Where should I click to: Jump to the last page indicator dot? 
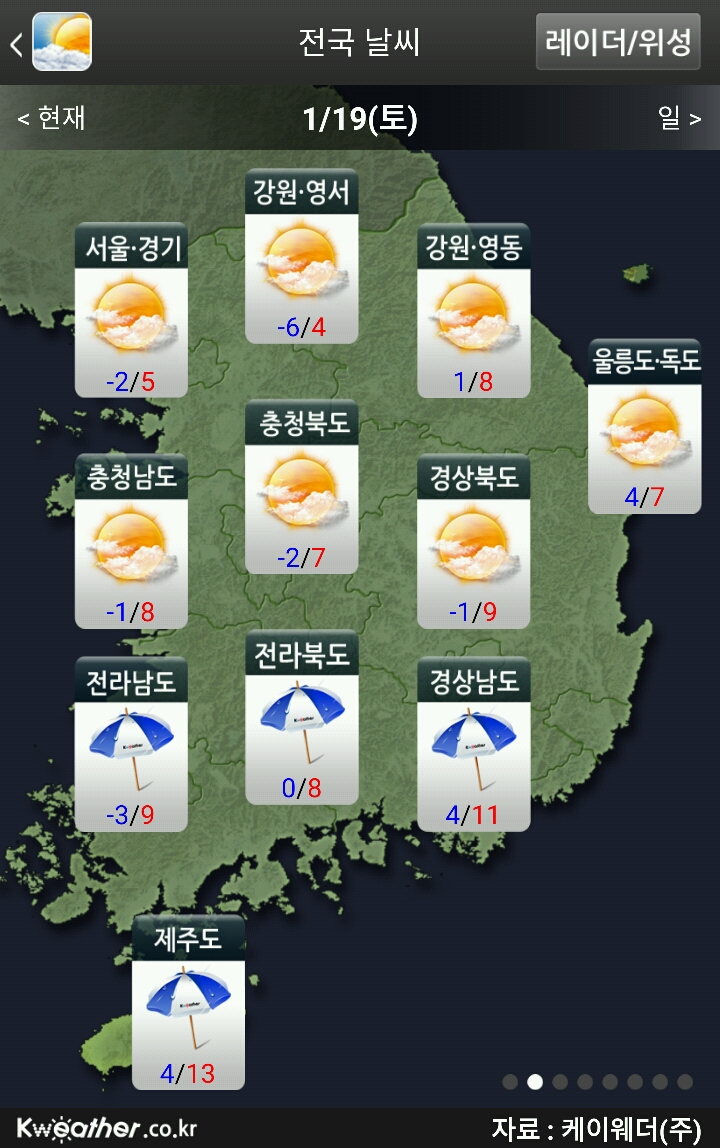(x=685, y=1081)
